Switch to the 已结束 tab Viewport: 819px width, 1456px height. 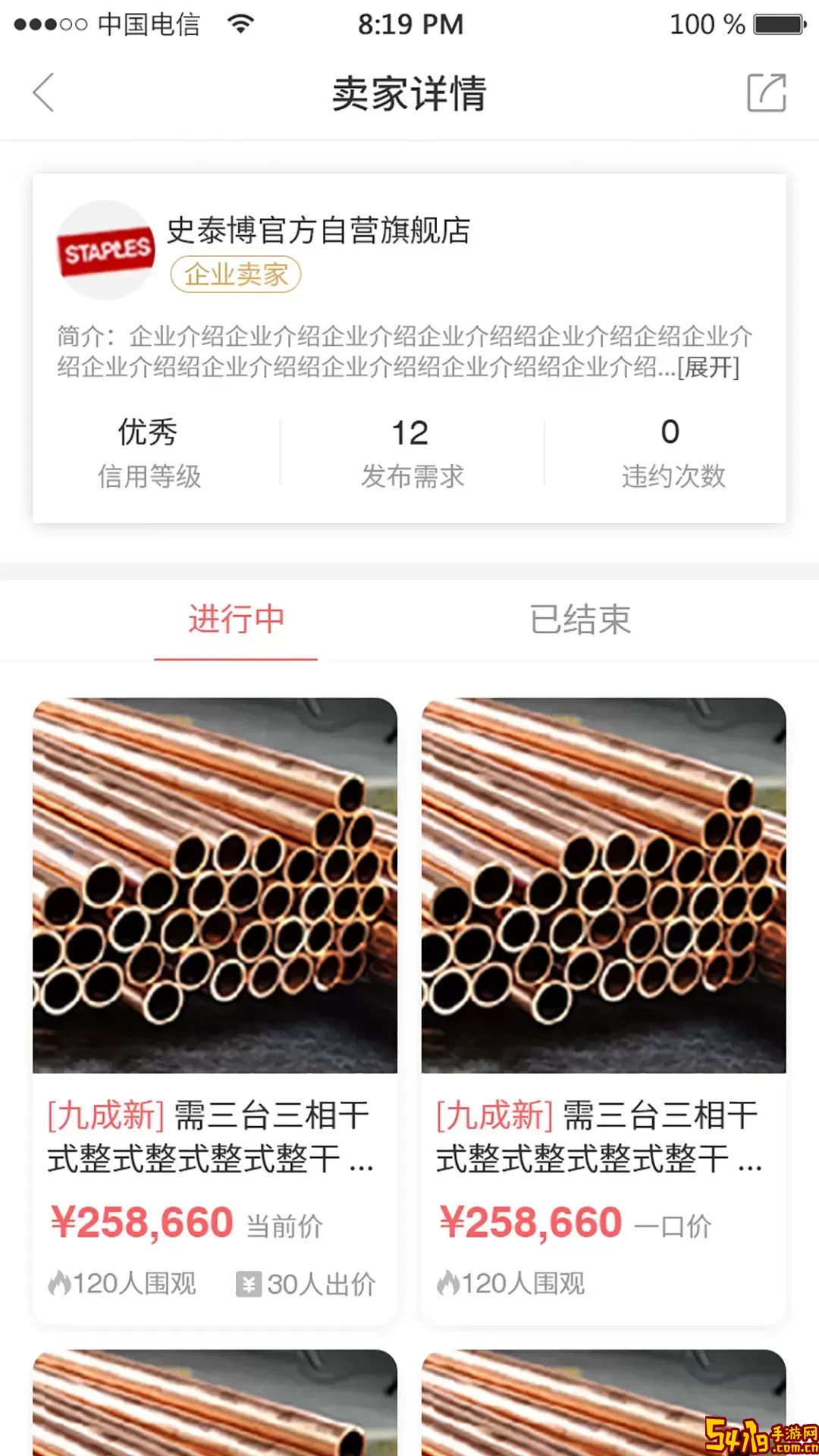[x=580, y=620]
